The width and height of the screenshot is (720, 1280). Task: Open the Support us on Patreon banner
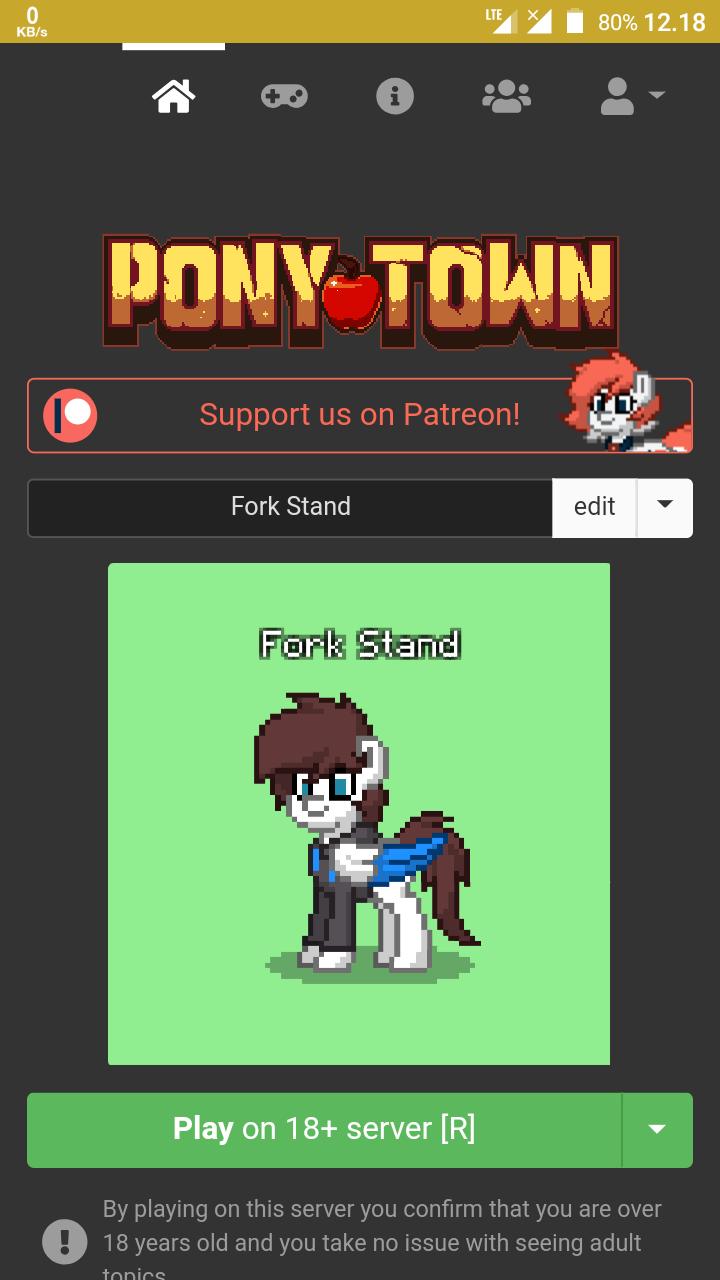[359, 415]
